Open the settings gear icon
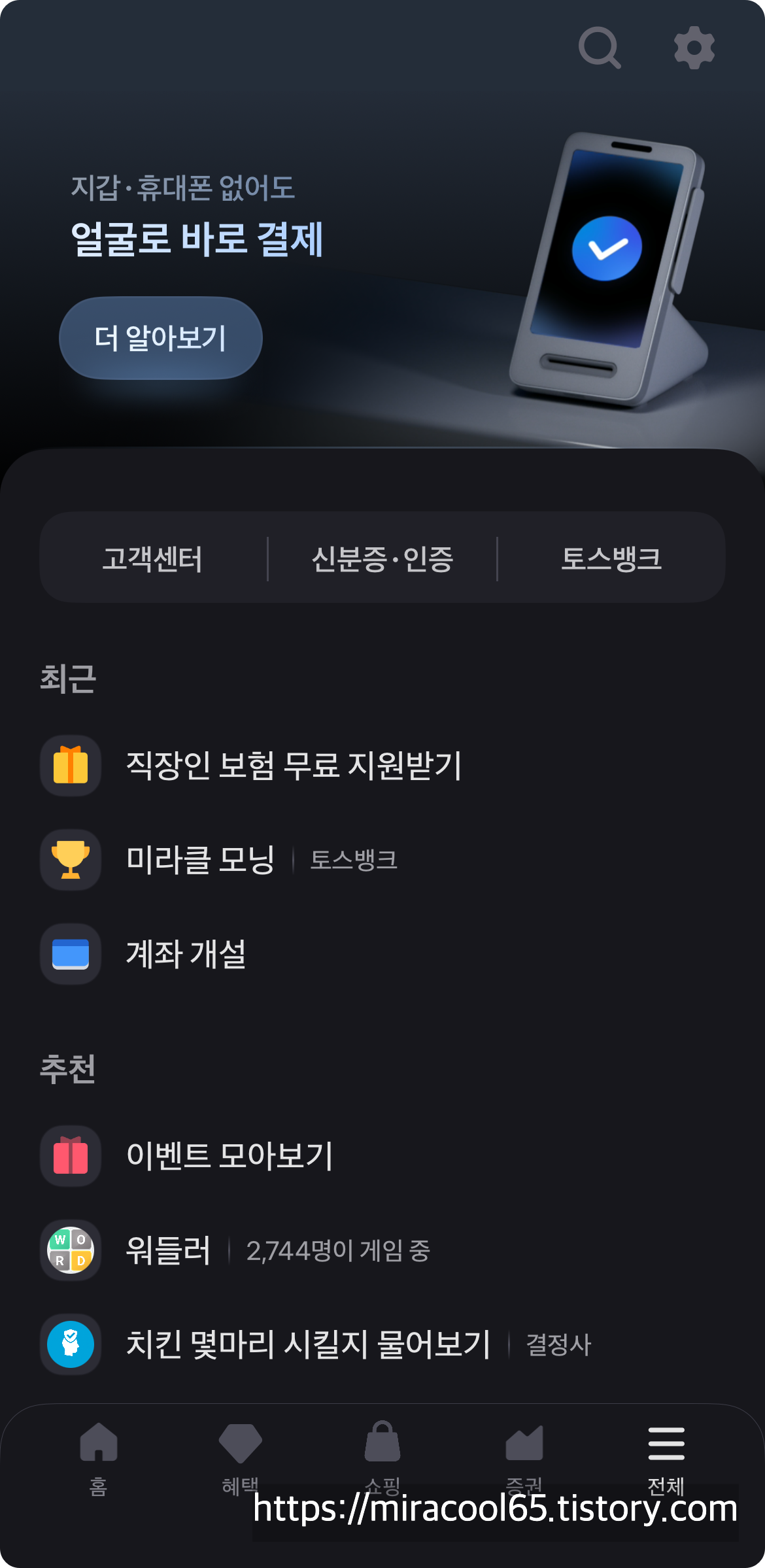765x1568 pixels. [x=694, y=48]
